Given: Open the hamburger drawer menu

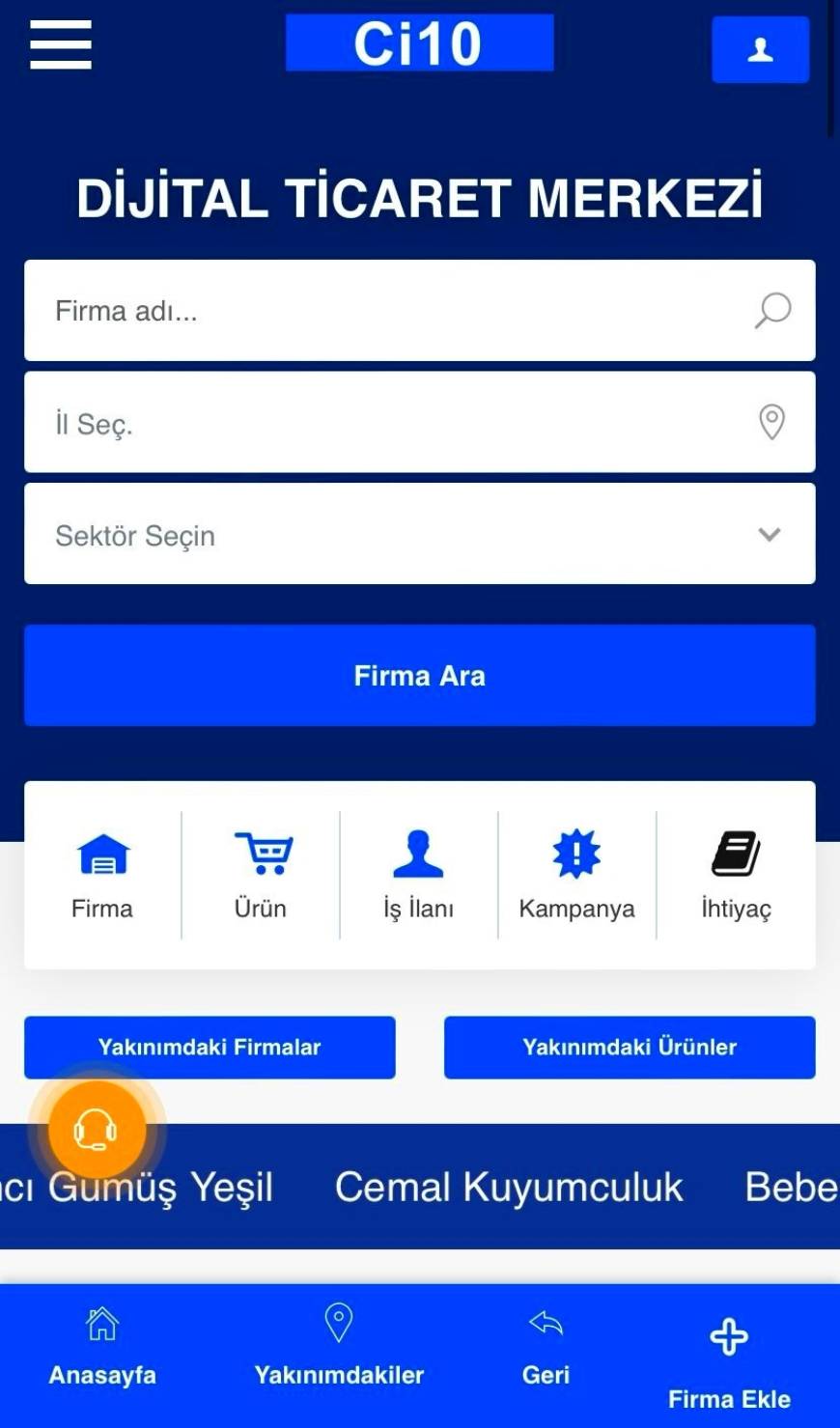Looking at the screenshot, I should point(61,45).
